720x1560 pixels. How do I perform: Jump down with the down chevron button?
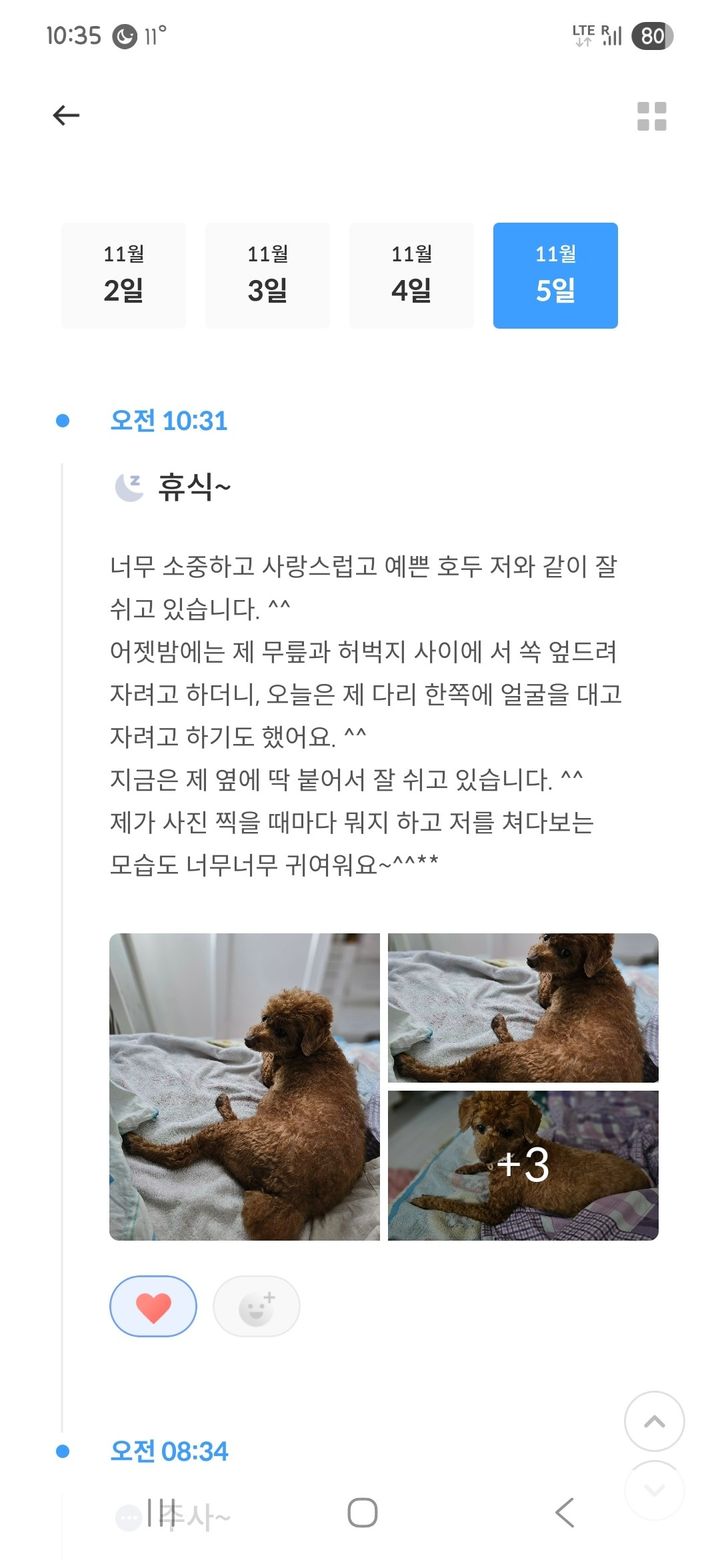(654, 1490)
